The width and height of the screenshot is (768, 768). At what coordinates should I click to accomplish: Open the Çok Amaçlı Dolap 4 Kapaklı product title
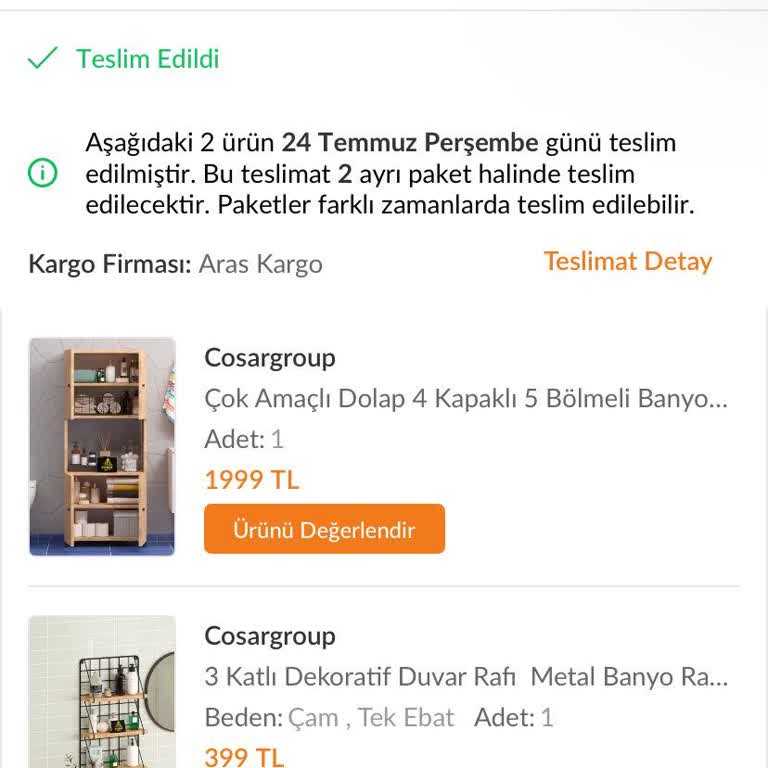pos(466,399)
